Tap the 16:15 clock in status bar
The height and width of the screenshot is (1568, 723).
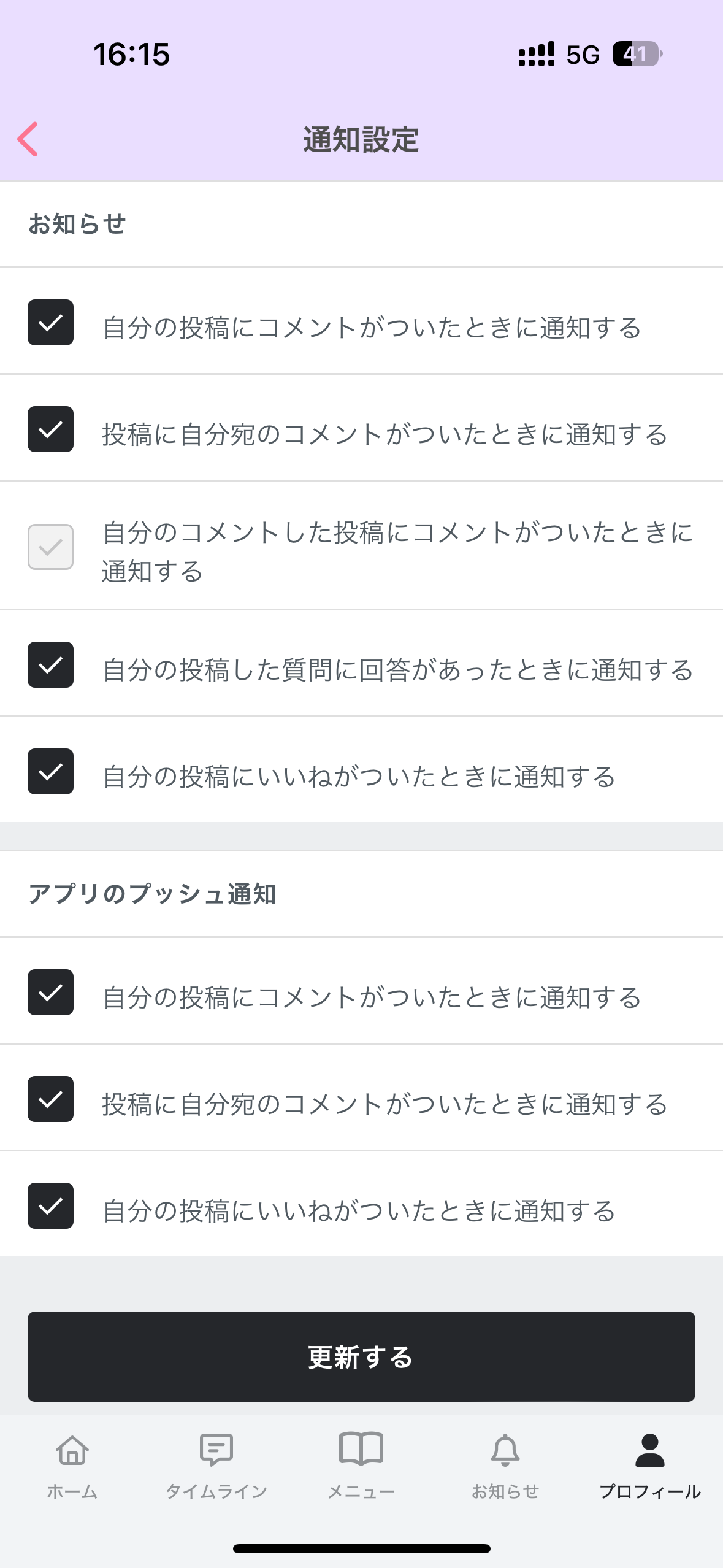[132, 55]
